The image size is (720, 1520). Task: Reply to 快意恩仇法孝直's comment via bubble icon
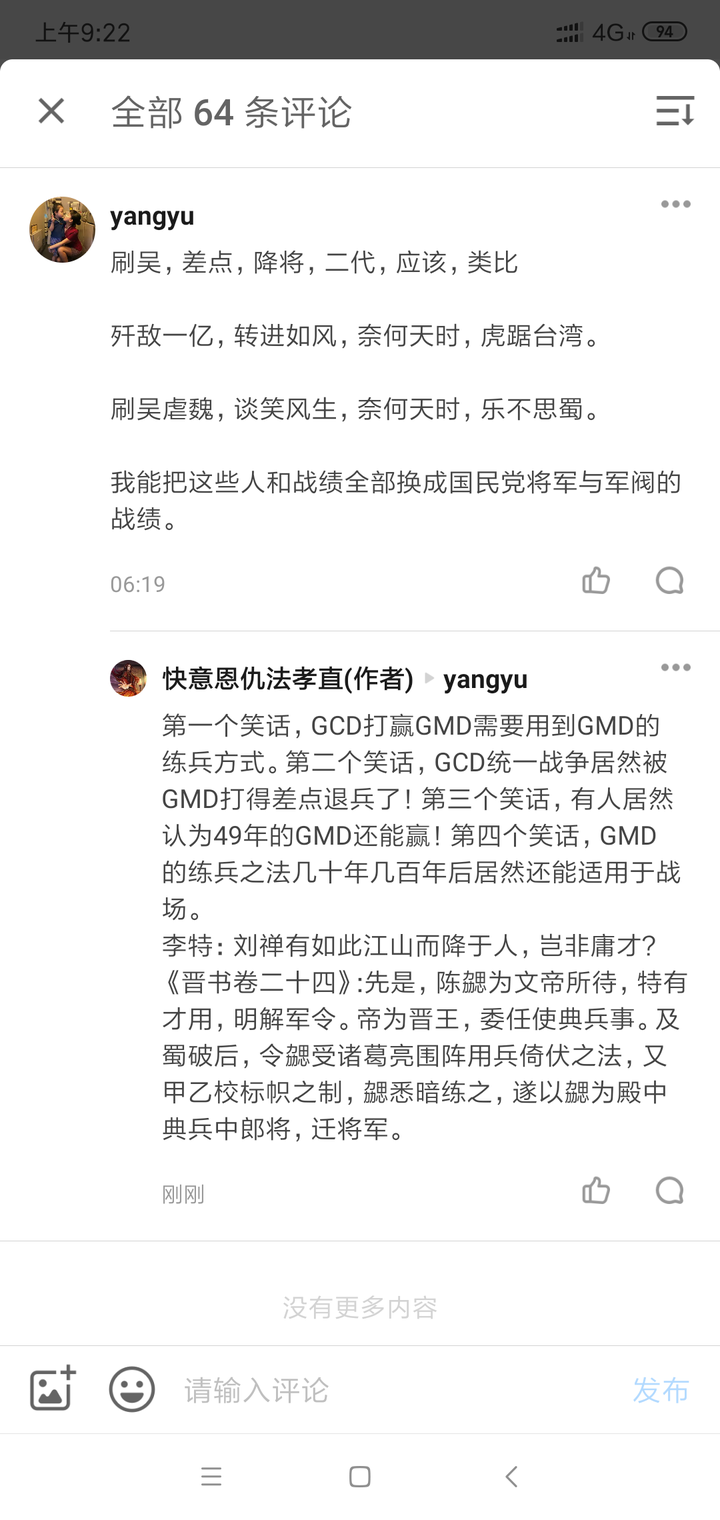[x=668, y=1189]
